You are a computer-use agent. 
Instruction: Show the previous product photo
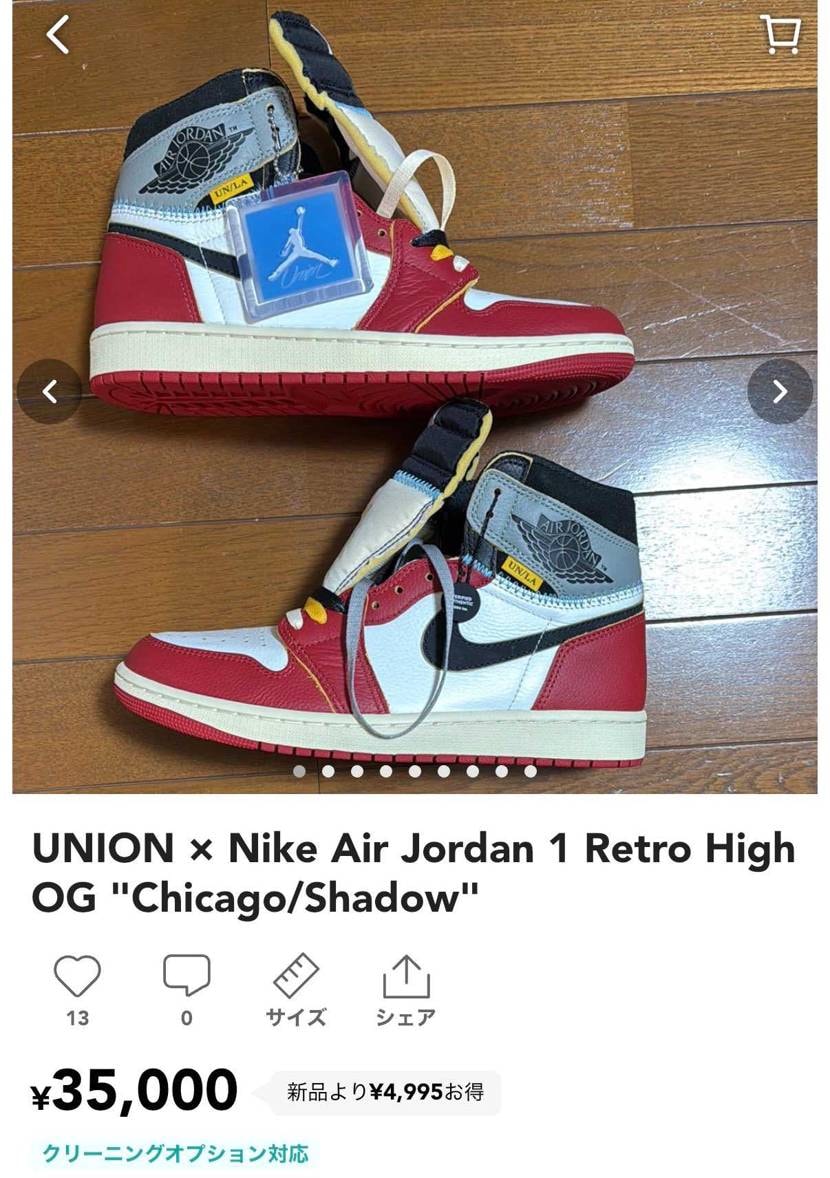(49, 391)
